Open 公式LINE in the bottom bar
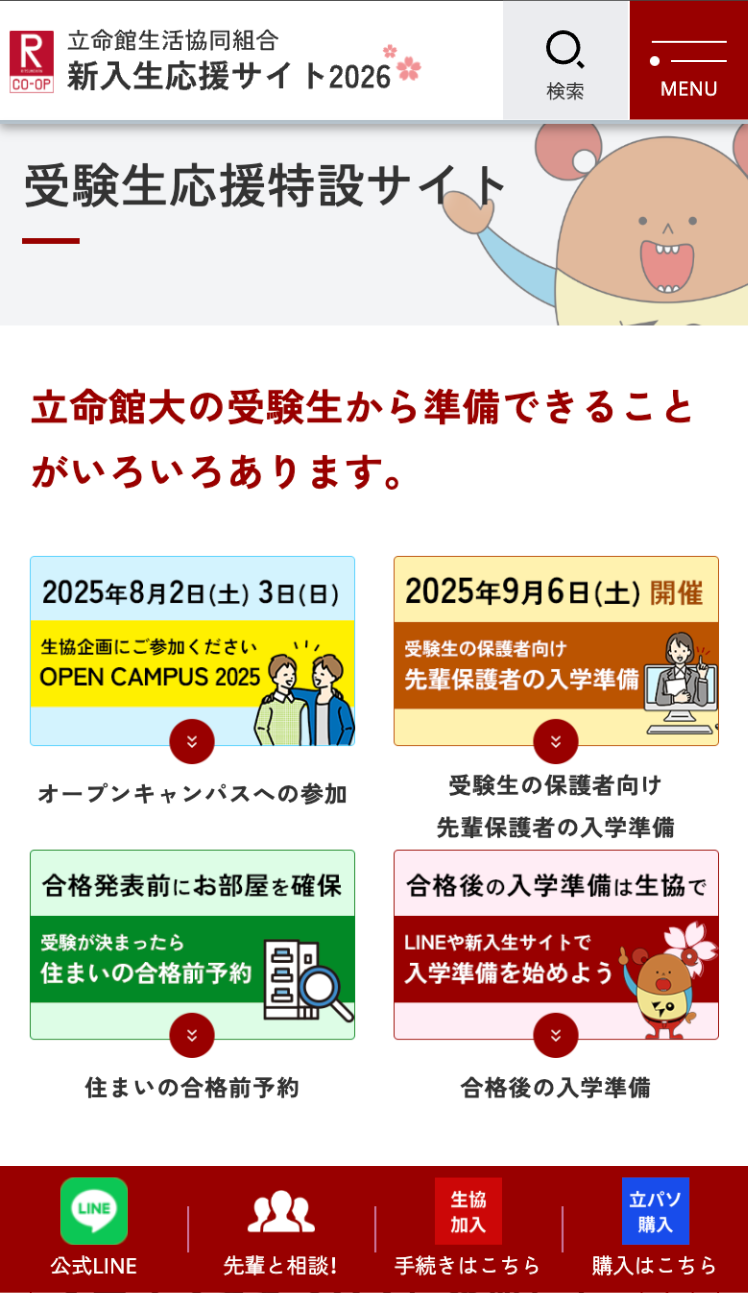This screenshot has height=1293, width=748. (x=94, y=1227)
